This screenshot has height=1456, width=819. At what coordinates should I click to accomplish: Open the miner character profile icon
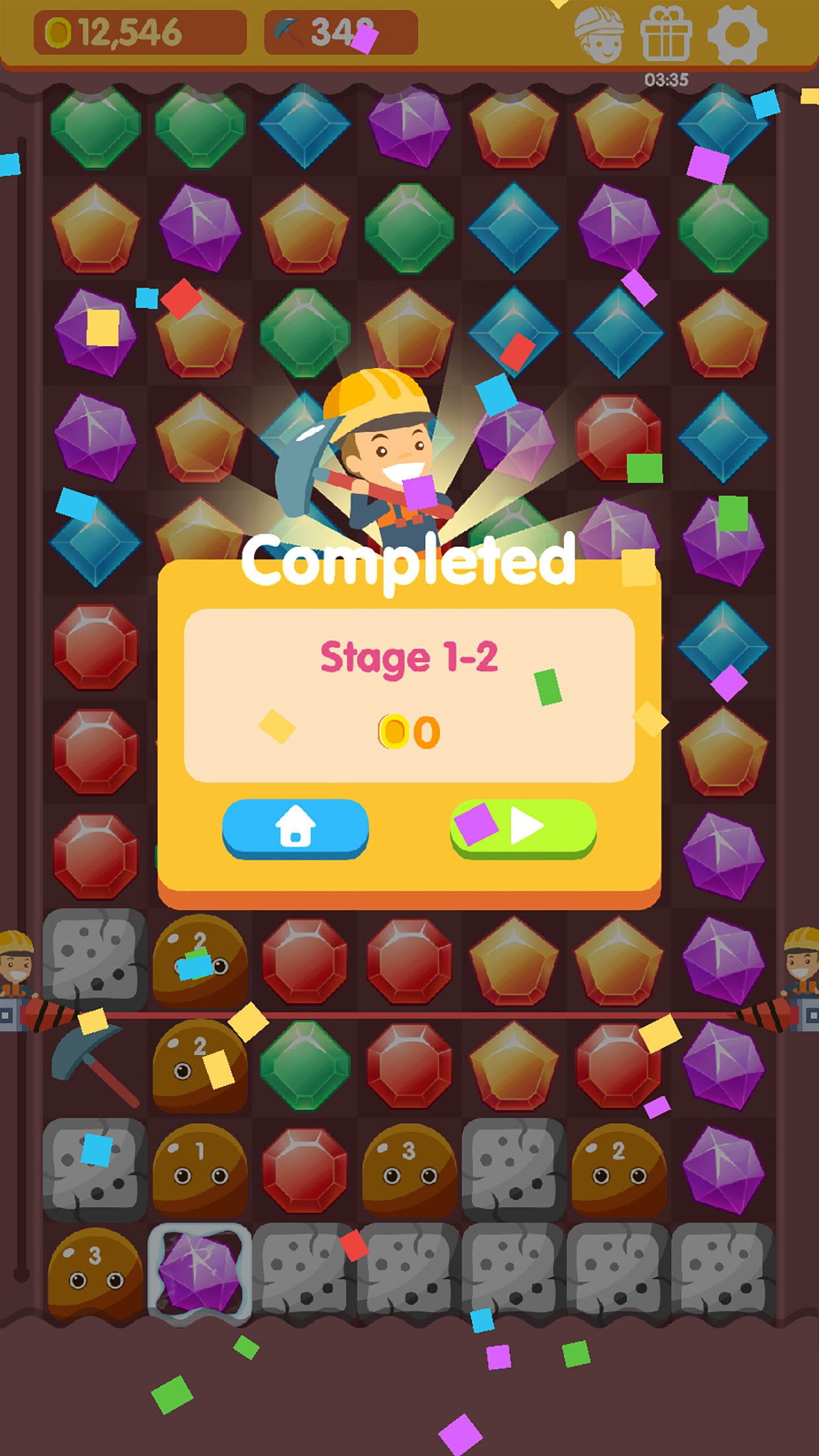pyautogui.click(x=599, y=34)
